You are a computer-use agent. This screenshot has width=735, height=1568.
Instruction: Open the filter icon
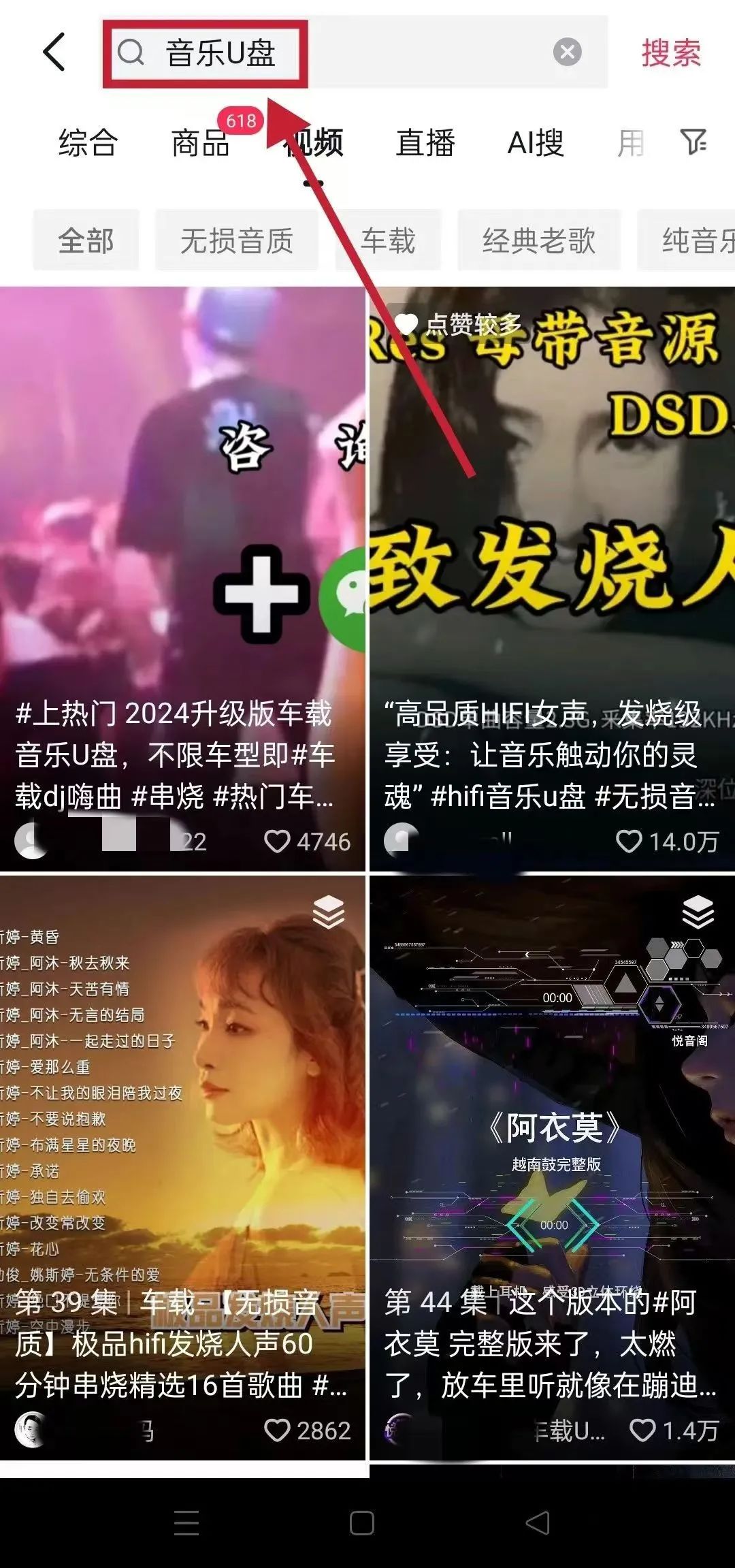694,142
